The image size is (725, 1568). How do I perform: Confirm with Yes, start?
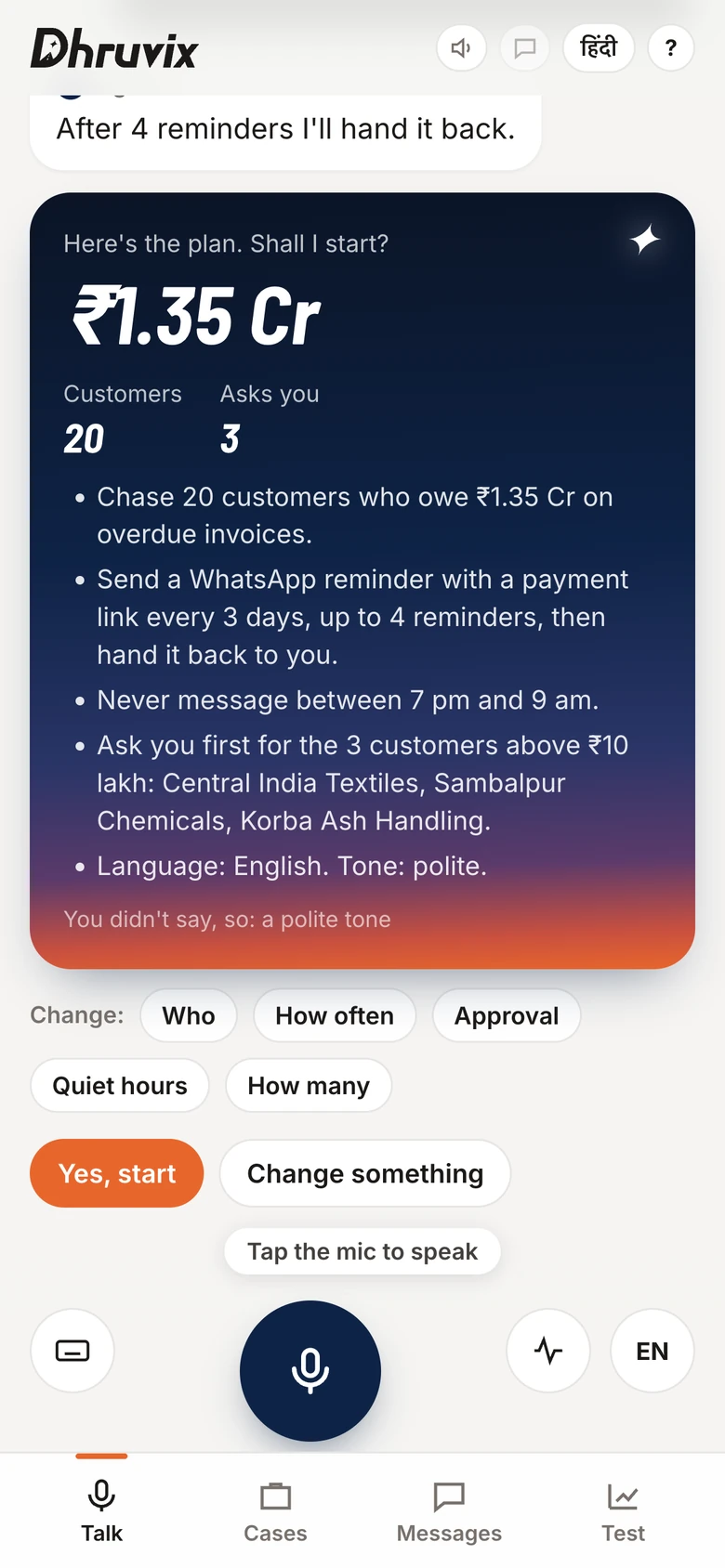(x=117, y=1173)
